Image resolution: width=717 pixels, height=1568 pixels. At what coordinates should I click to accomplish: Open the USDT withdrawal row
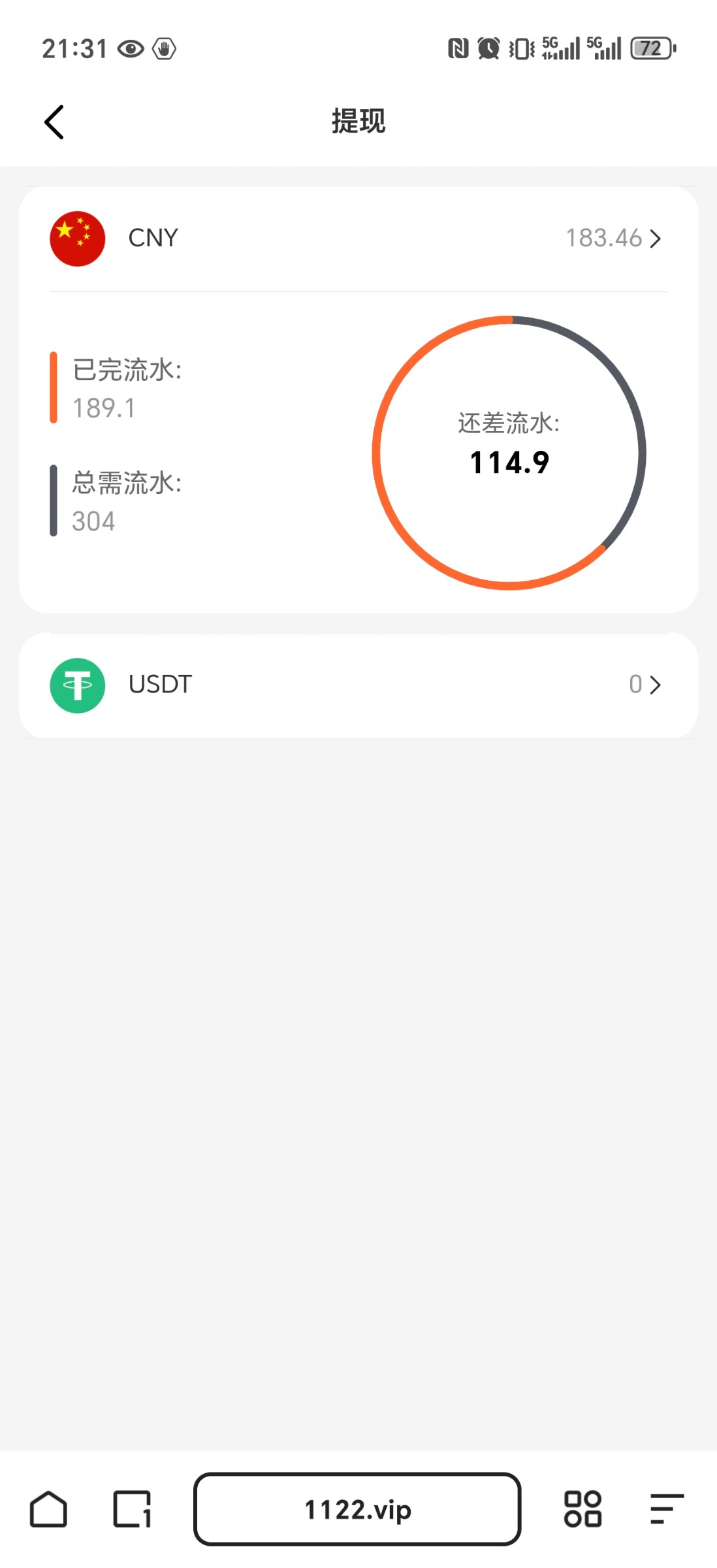358,685
